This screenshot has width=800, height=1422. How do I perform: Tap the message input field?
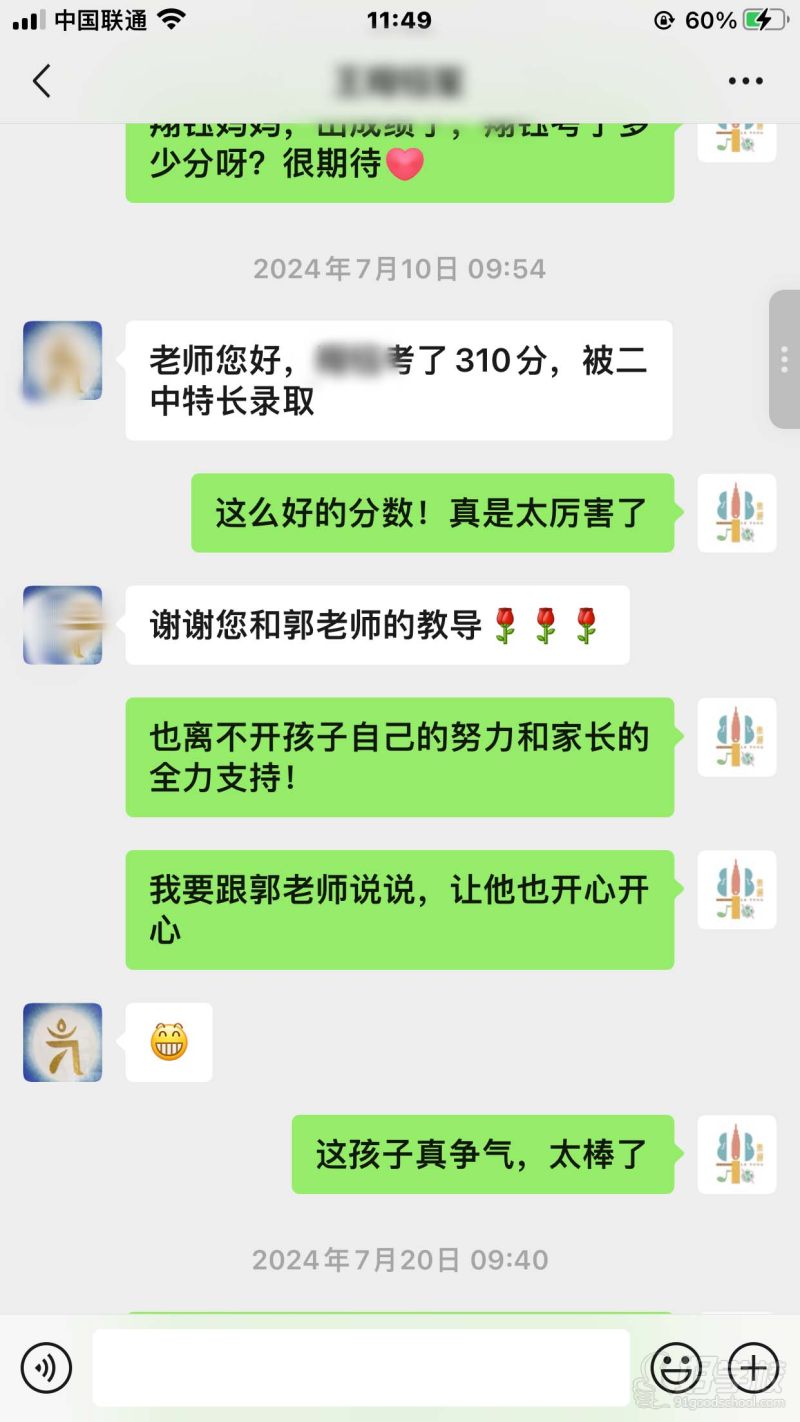[x=360, y=1367]
